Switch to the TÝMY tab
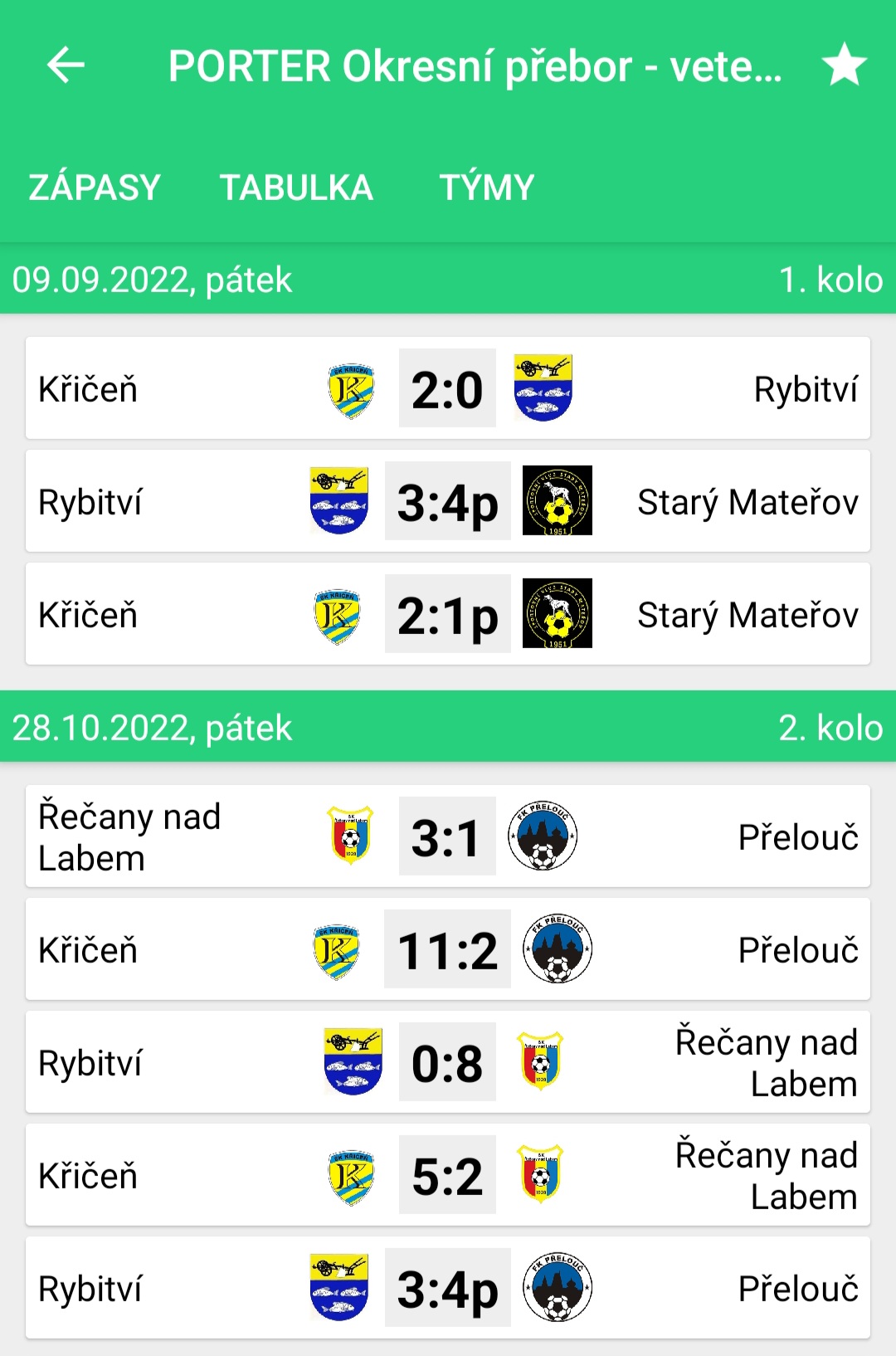The width and height of the screenshot is (896, 1356). (x=487, y=188)
